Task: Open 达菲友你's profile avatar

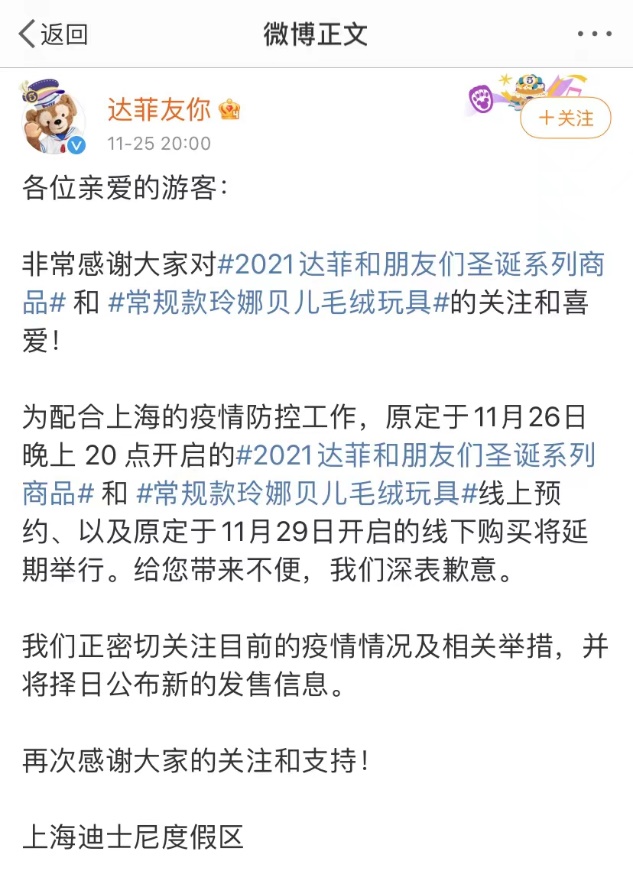Action: [51, 119]
